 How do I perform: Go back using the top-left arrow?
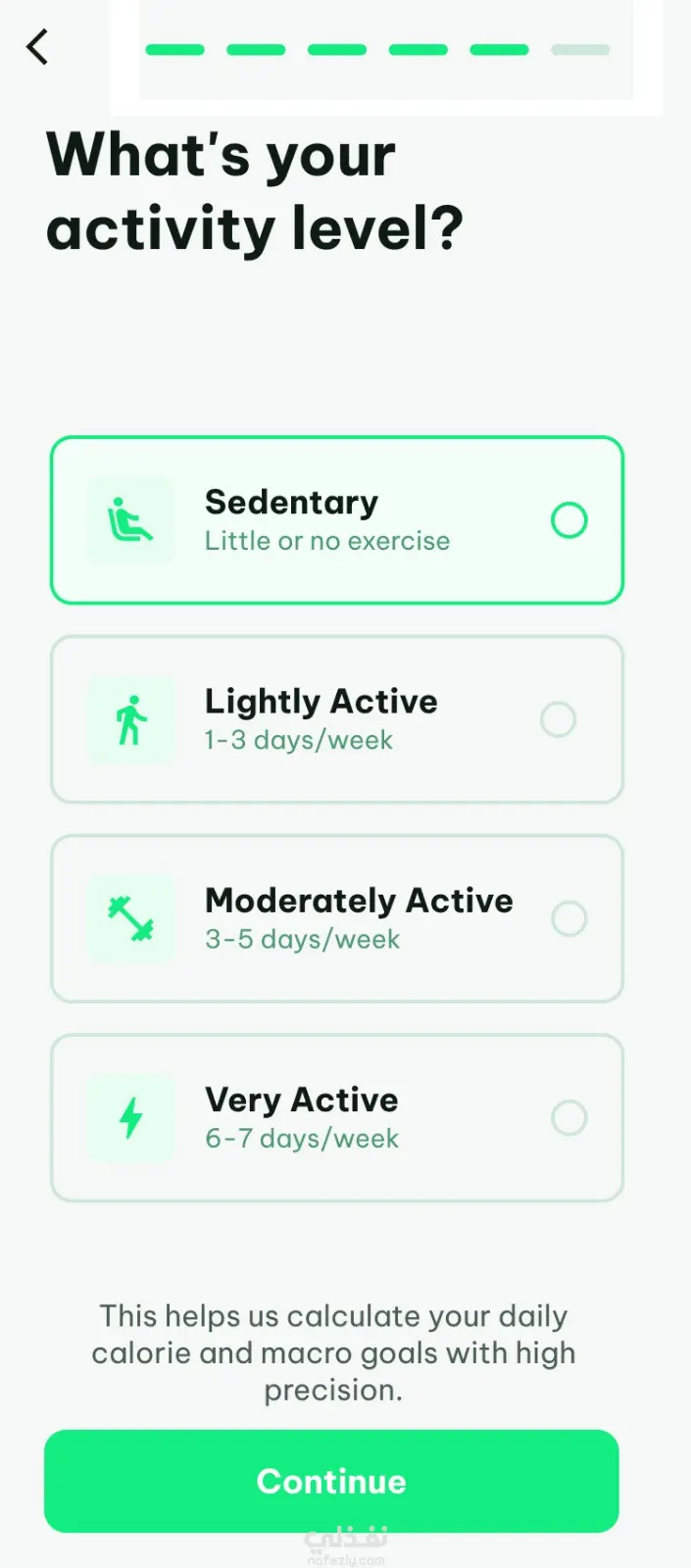[x=37, y=46]
